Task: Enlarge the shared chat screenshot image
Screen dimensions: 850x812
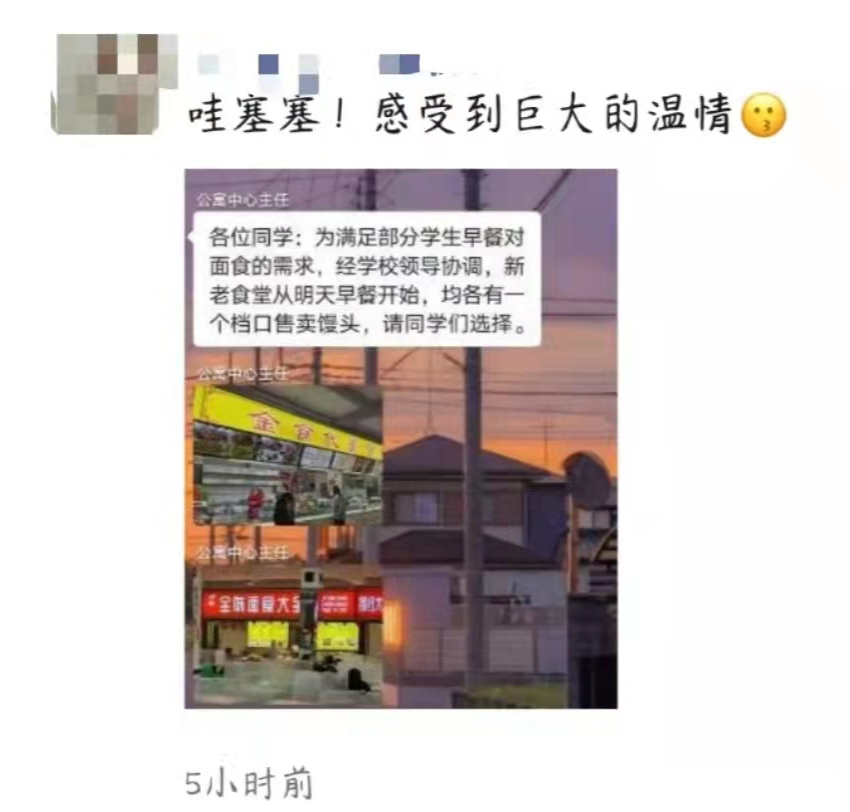Action: [400, 438]
